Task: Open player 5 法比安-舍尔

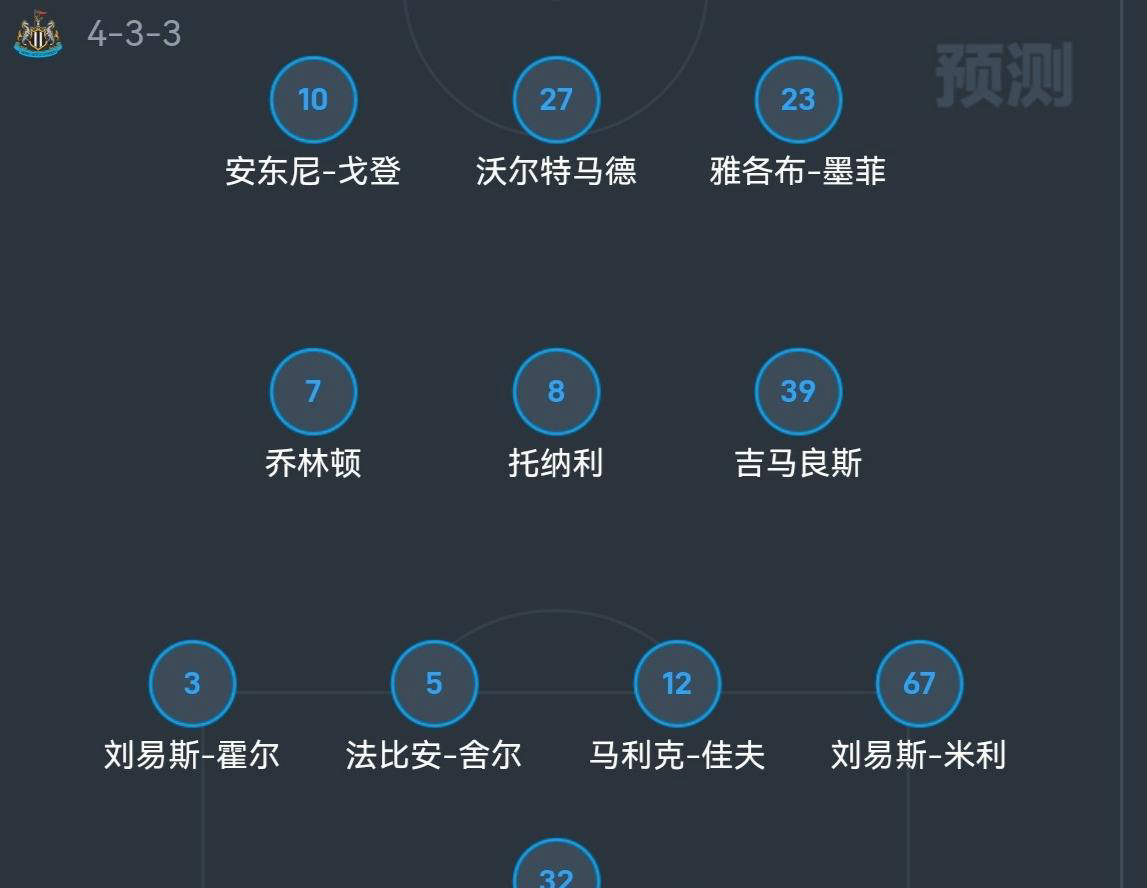Action: pyautogui.click(x=434, y=684)
